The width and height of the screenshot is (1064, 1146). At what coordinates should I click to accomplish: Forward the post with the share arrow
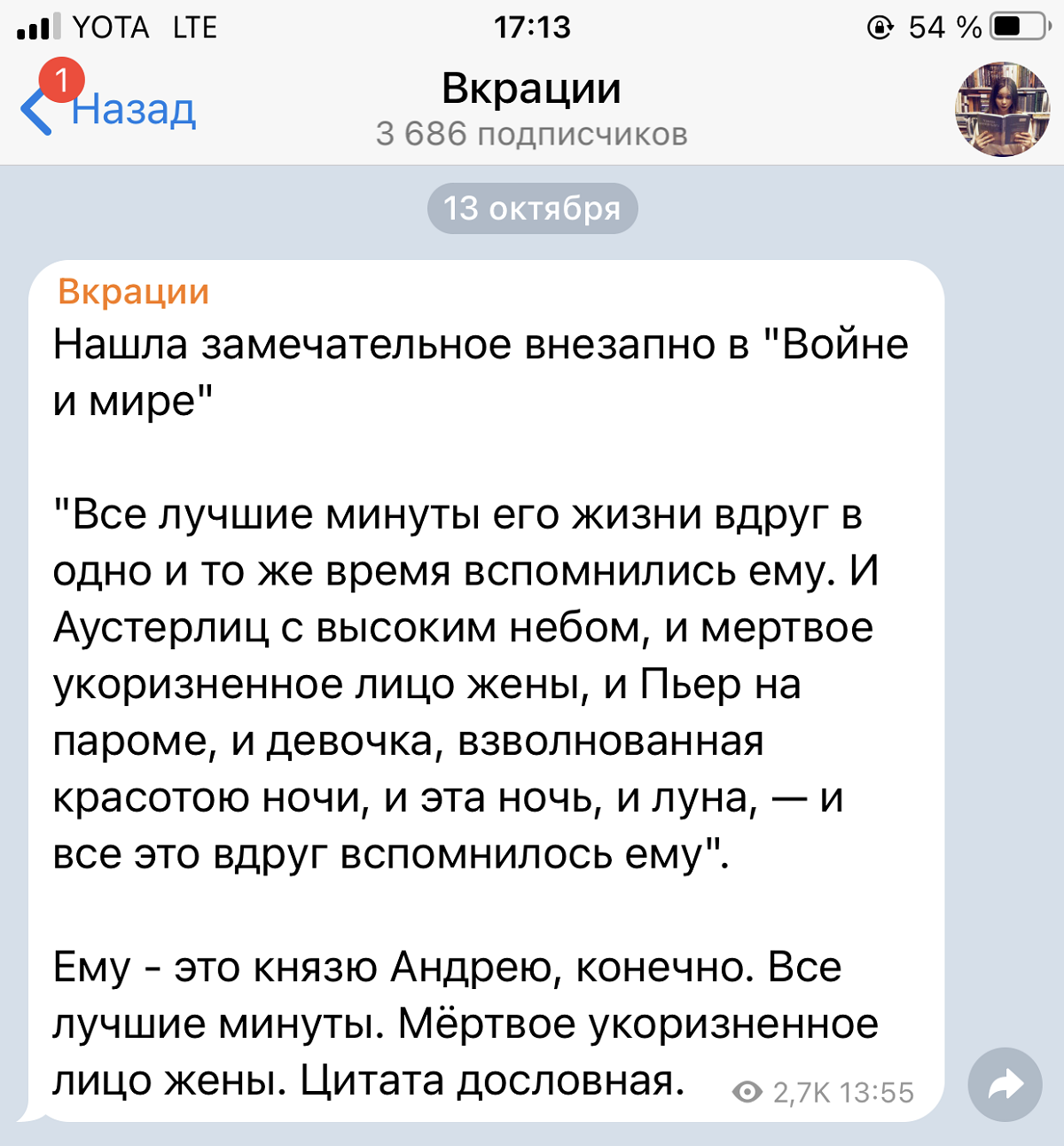point(1005,1084)
